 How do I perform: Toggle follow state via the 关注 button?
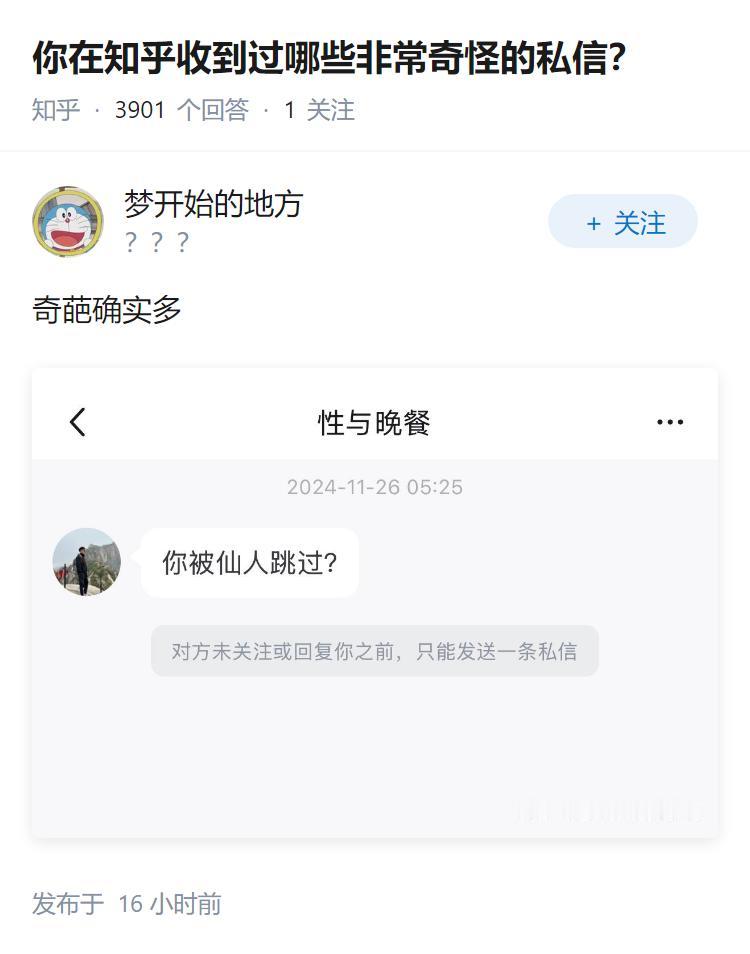pyautogui.click(x=622, y=222)
